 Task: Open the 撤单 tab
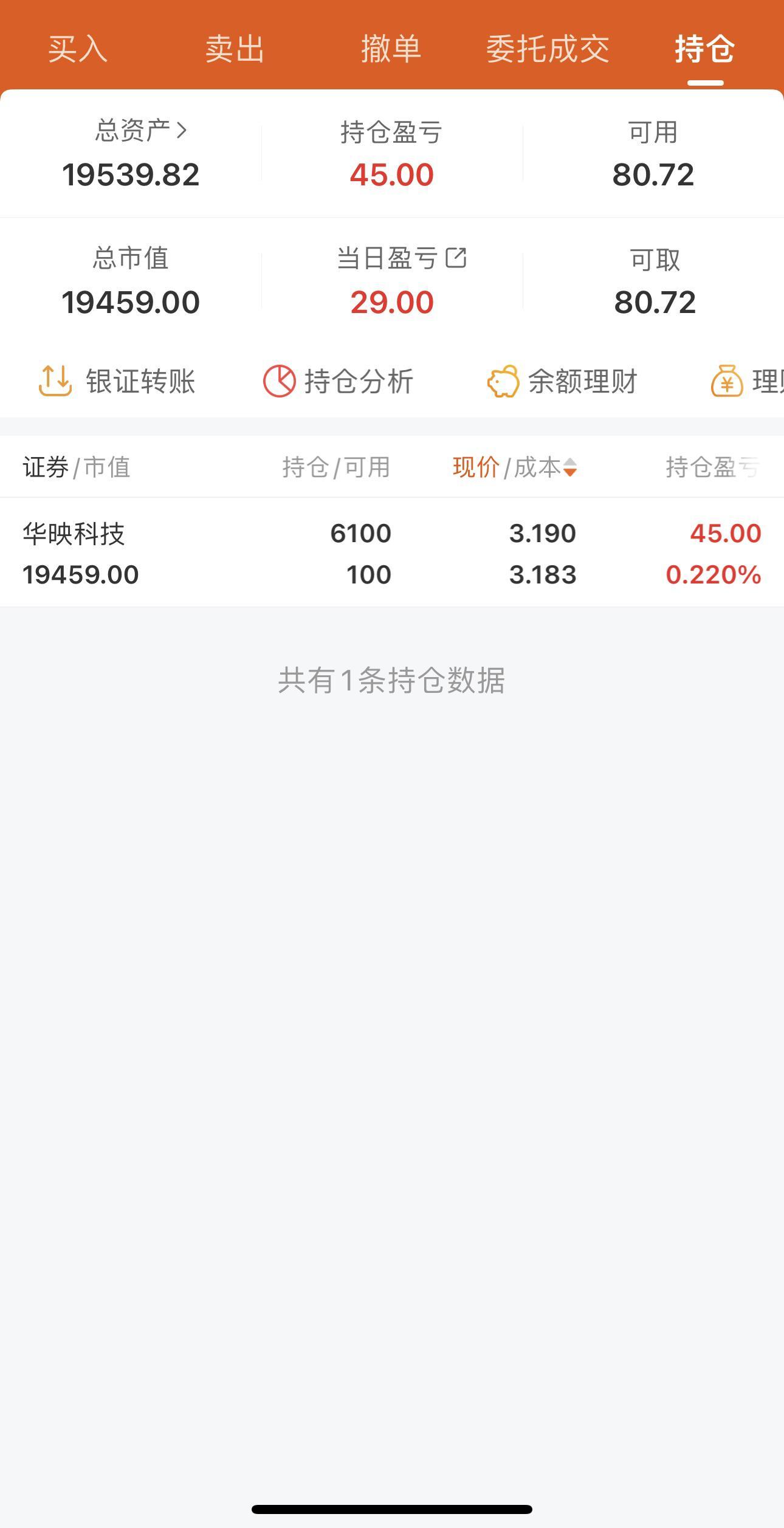pos(391,49)
